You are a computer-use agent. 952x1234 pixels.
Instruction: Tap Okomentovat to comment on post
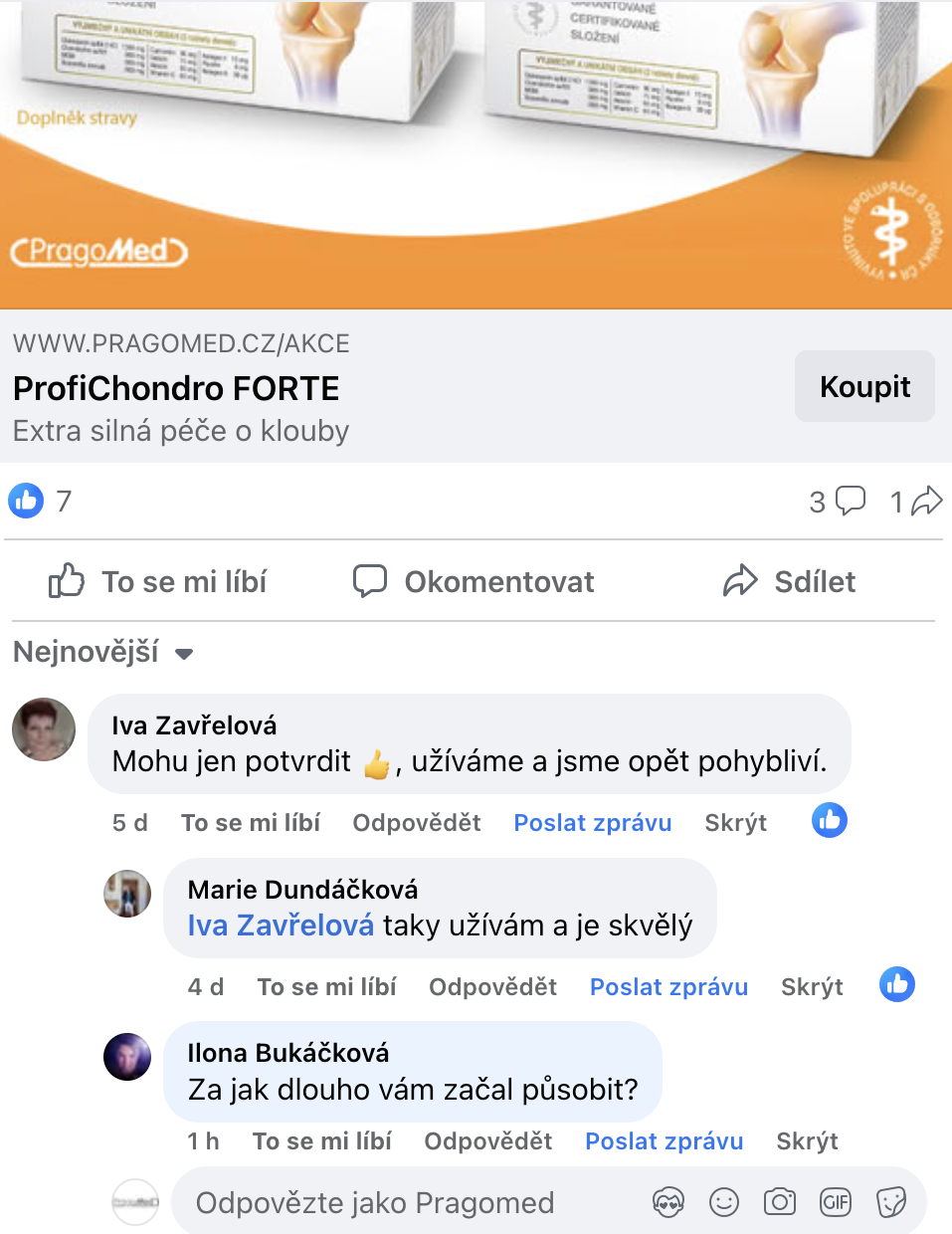475,581
